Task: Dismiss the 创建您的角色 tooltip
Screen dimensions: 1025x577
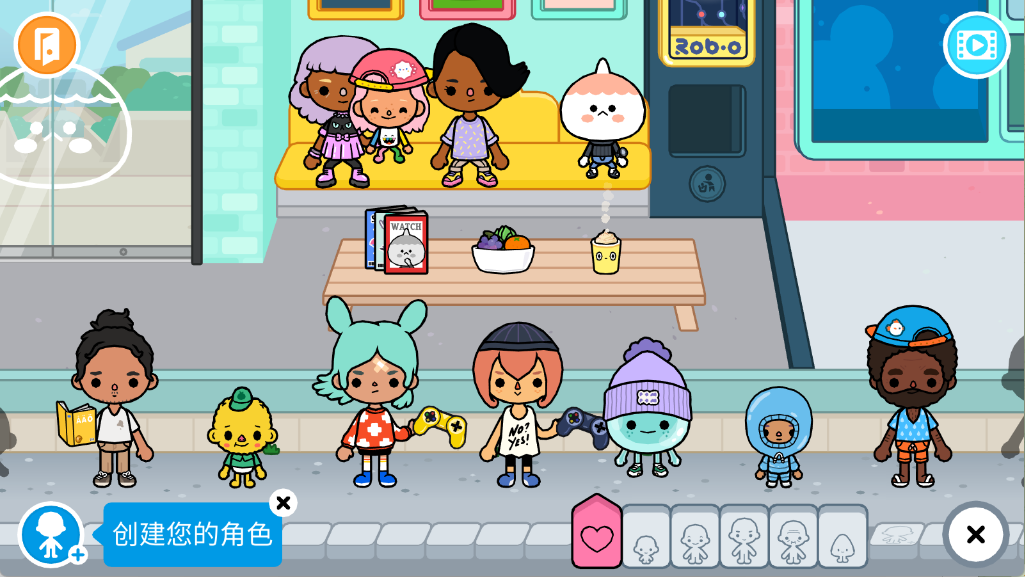Action: click(x=284, y=502)
